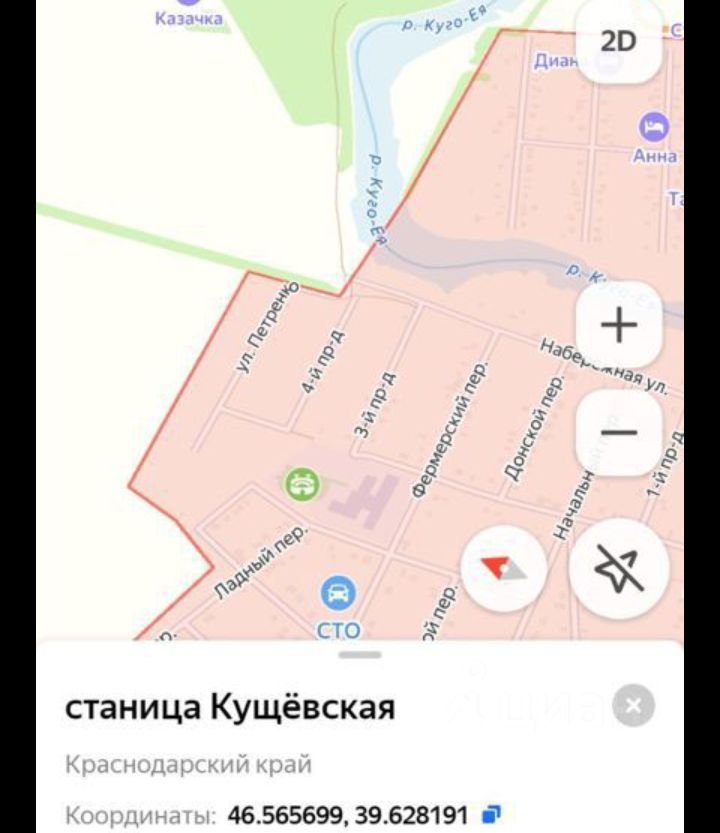The height and width of the screenshot is (833, 720).
Task: Select the Анна hotel marker
Action: pos(654,127)
